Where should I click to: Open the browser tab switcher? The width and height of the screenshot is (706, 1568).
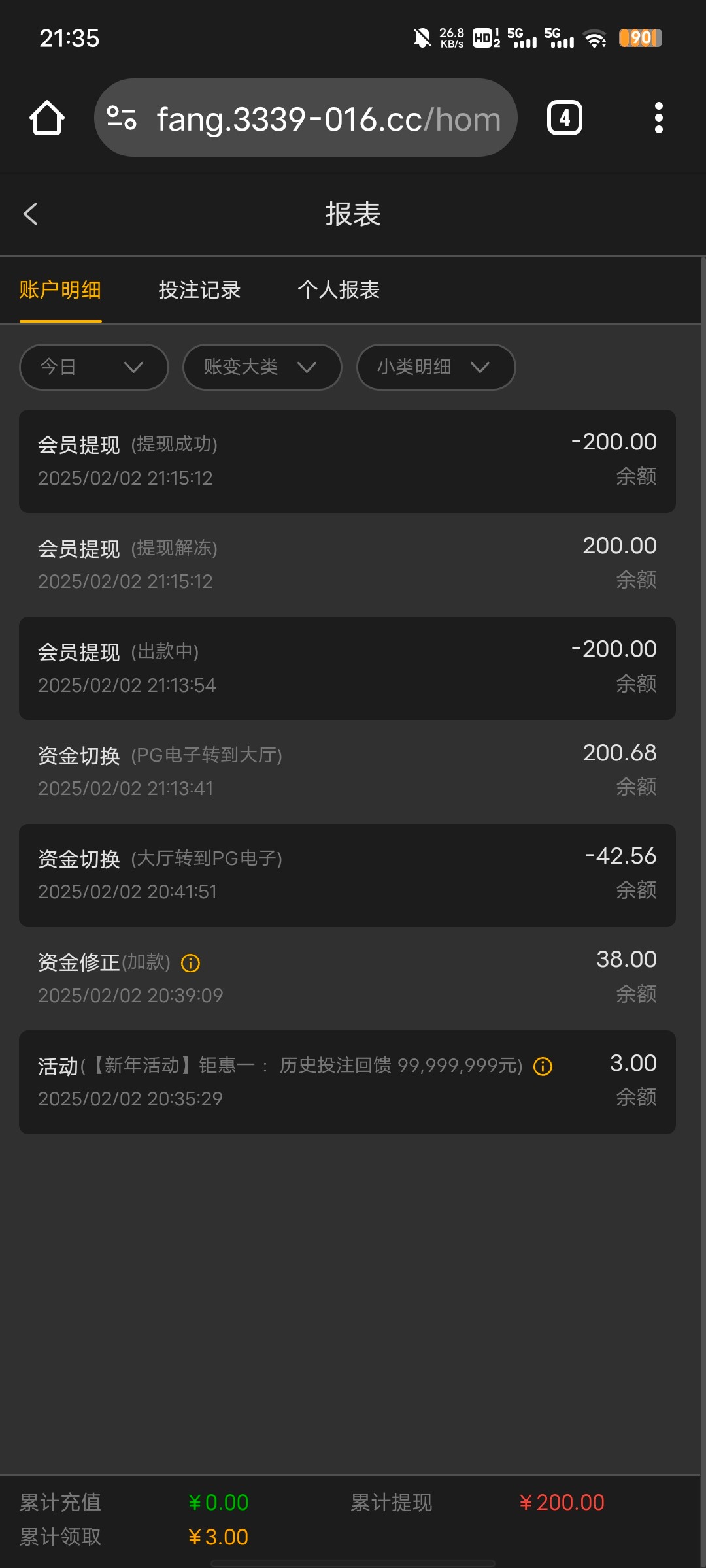564,118
